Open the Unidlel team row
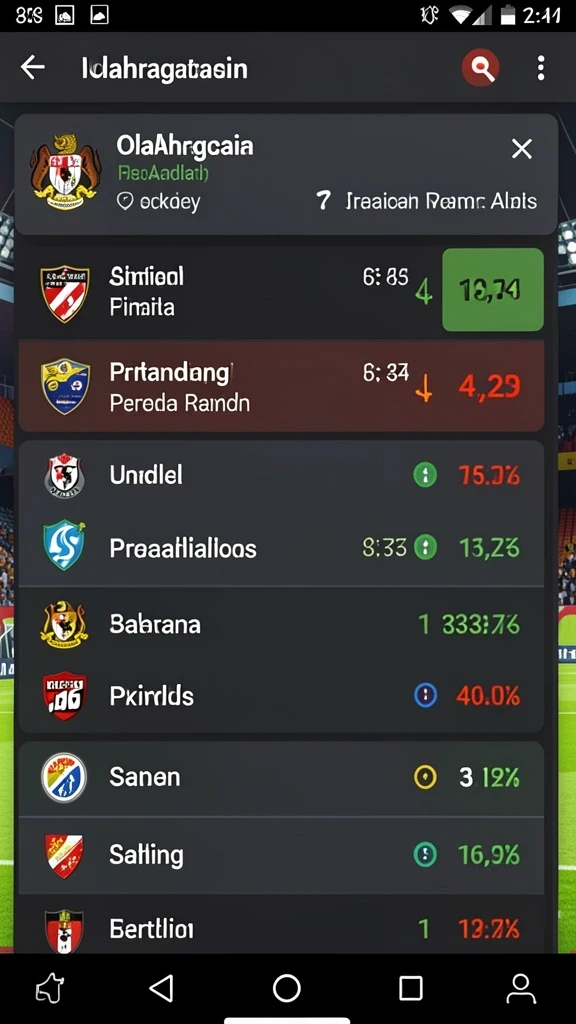This screenshot has width=576, height=1024. [281, 475]
